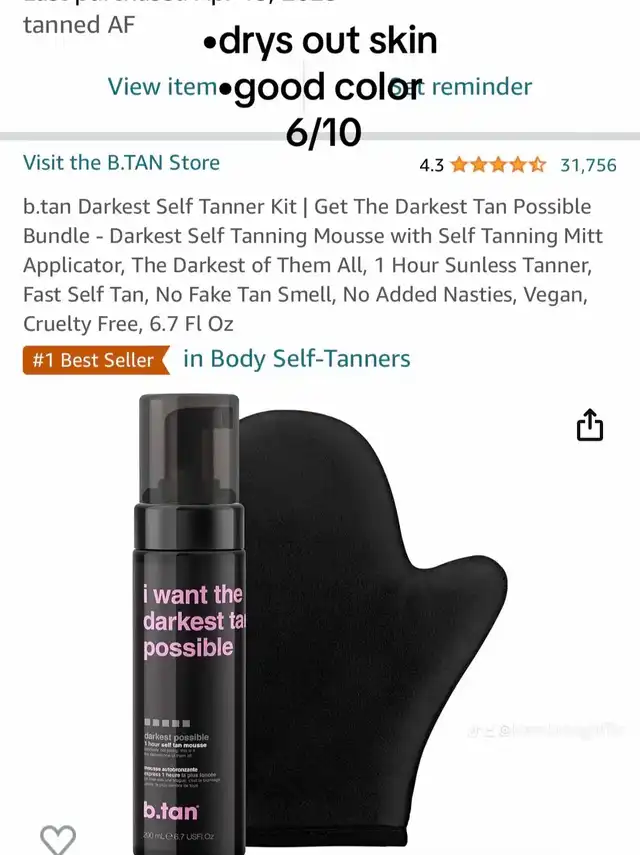This screenshot has height=855, width=640.
Task: Open the b.tan mousse product image
Action: coord(188,620)
